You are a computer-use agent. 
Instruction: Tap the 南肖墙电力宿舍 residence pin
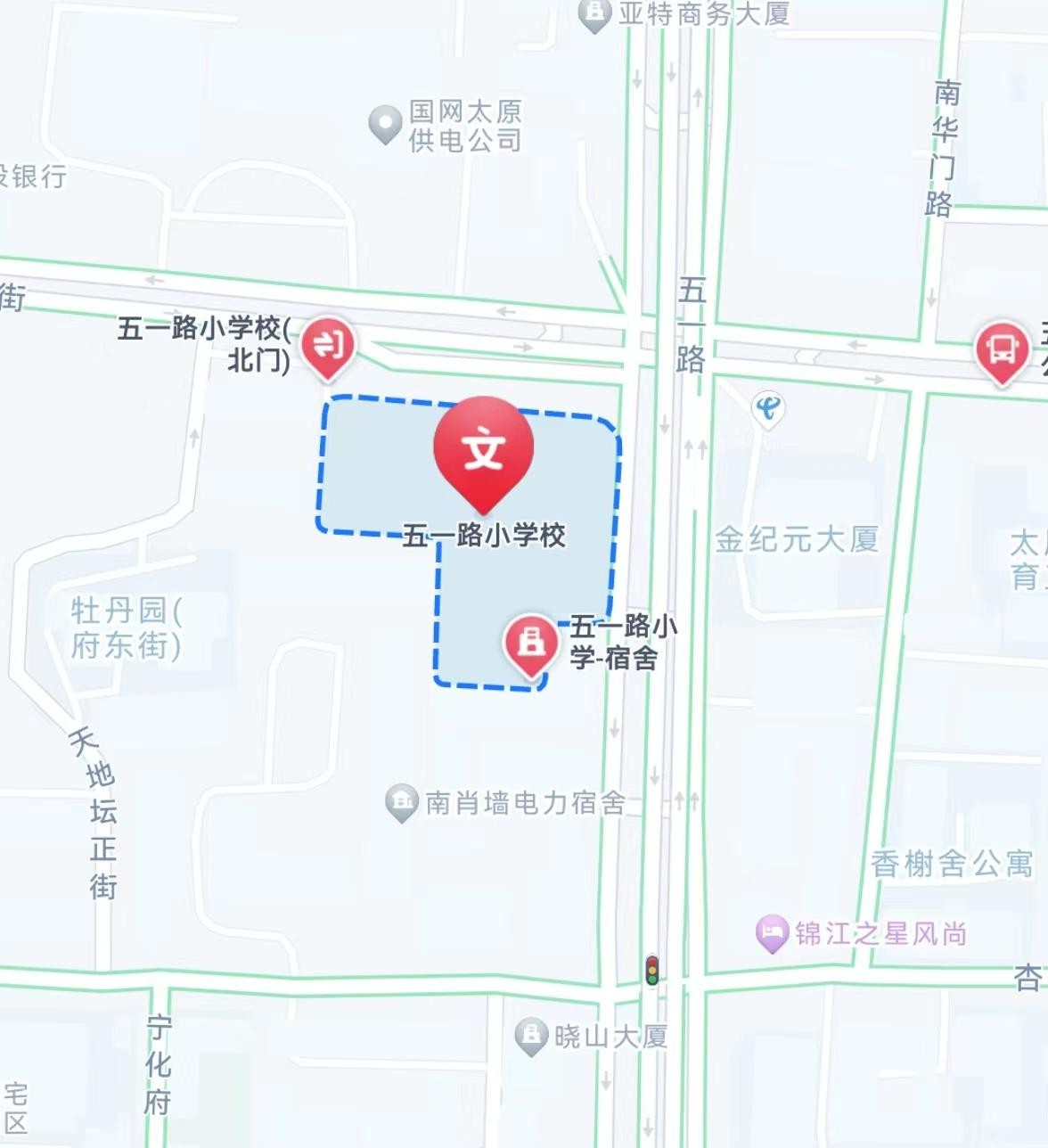point(402,802)
